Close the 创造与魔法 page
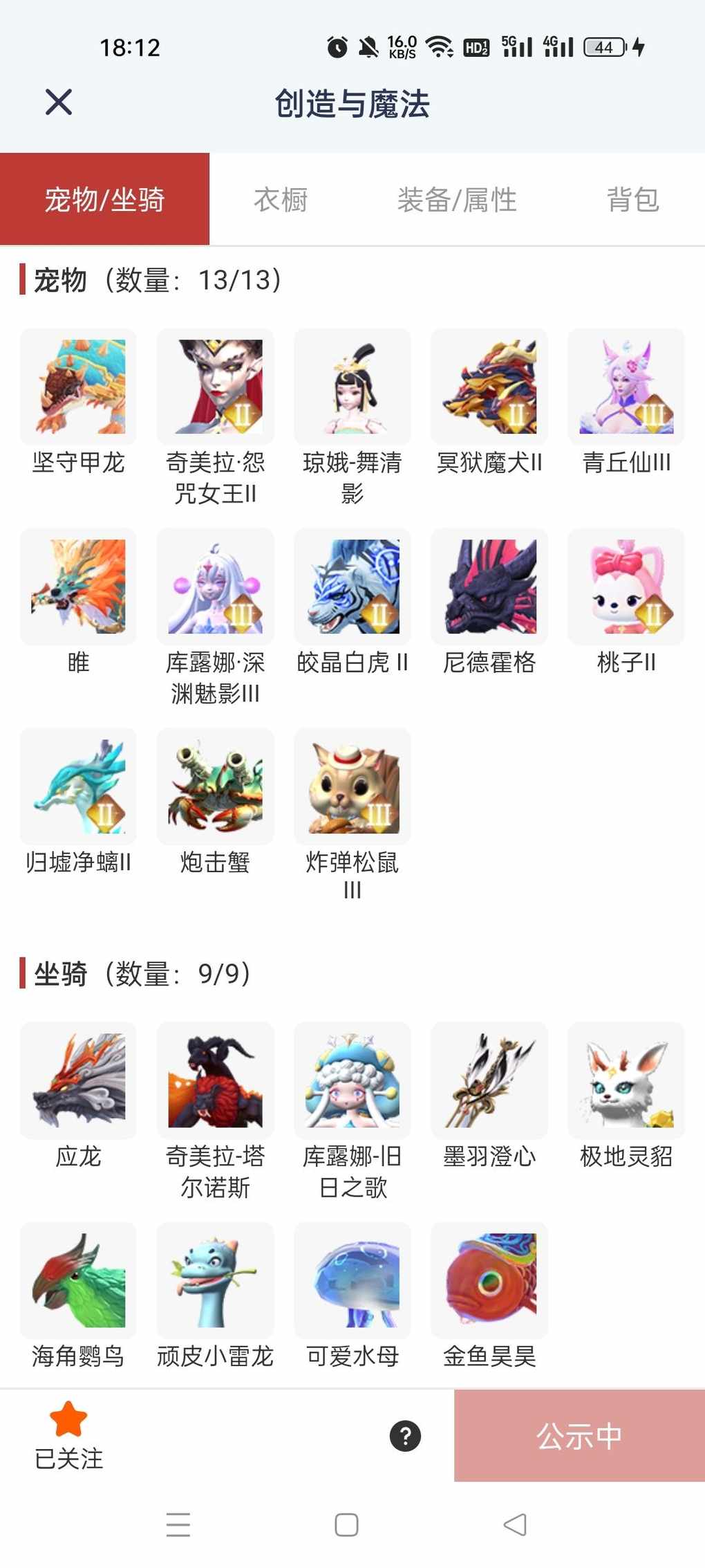The height and width of the screenshot is (1568, 705). 59,102
